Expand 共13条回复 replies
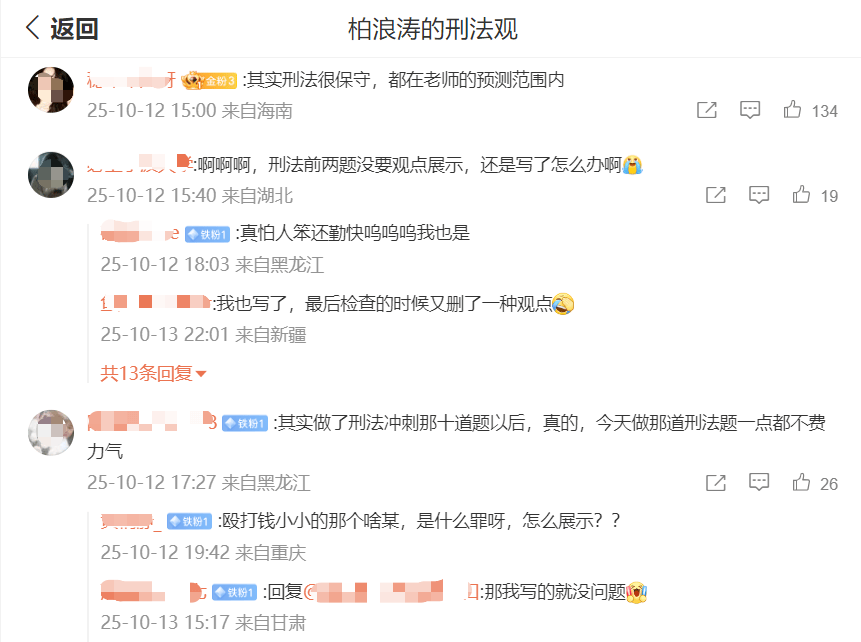The height and width of the screenshot is (642, 861). [153, 373]
